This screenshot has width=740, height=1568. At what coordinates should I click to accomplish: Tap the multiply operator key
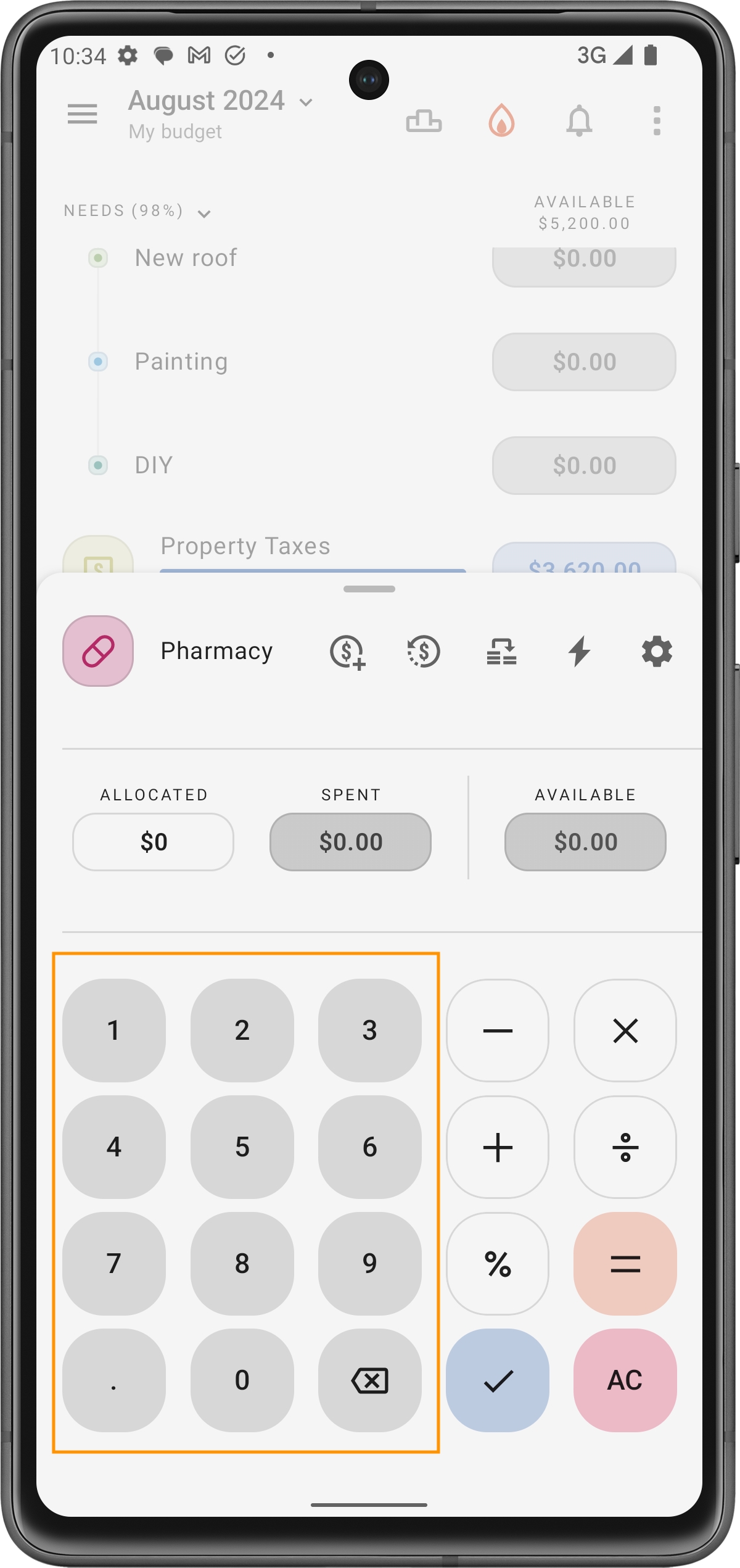click(x=625, y=1031)
